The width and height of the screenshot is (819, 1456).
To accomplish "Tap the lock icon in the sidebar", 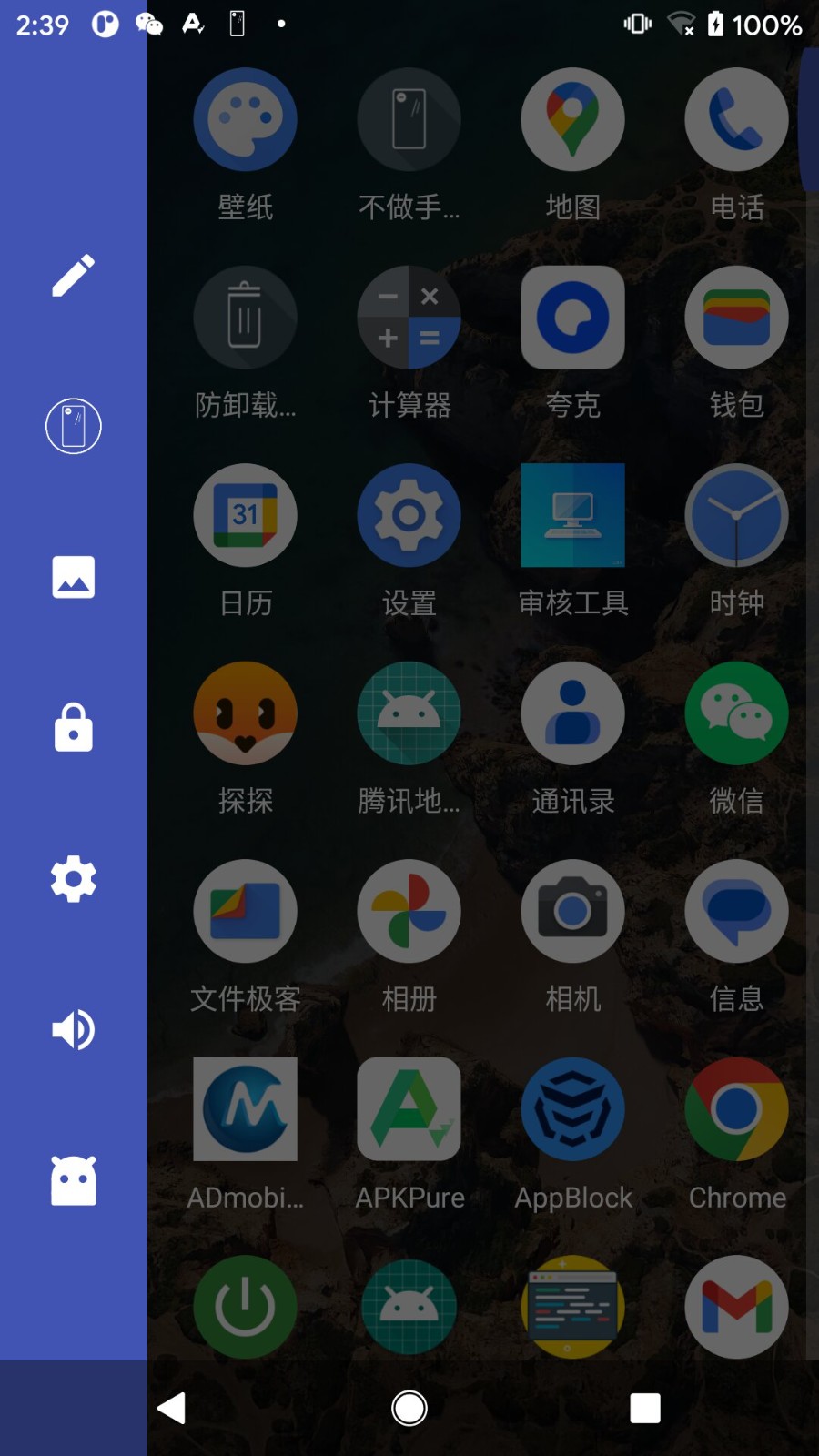I will 73,727.
